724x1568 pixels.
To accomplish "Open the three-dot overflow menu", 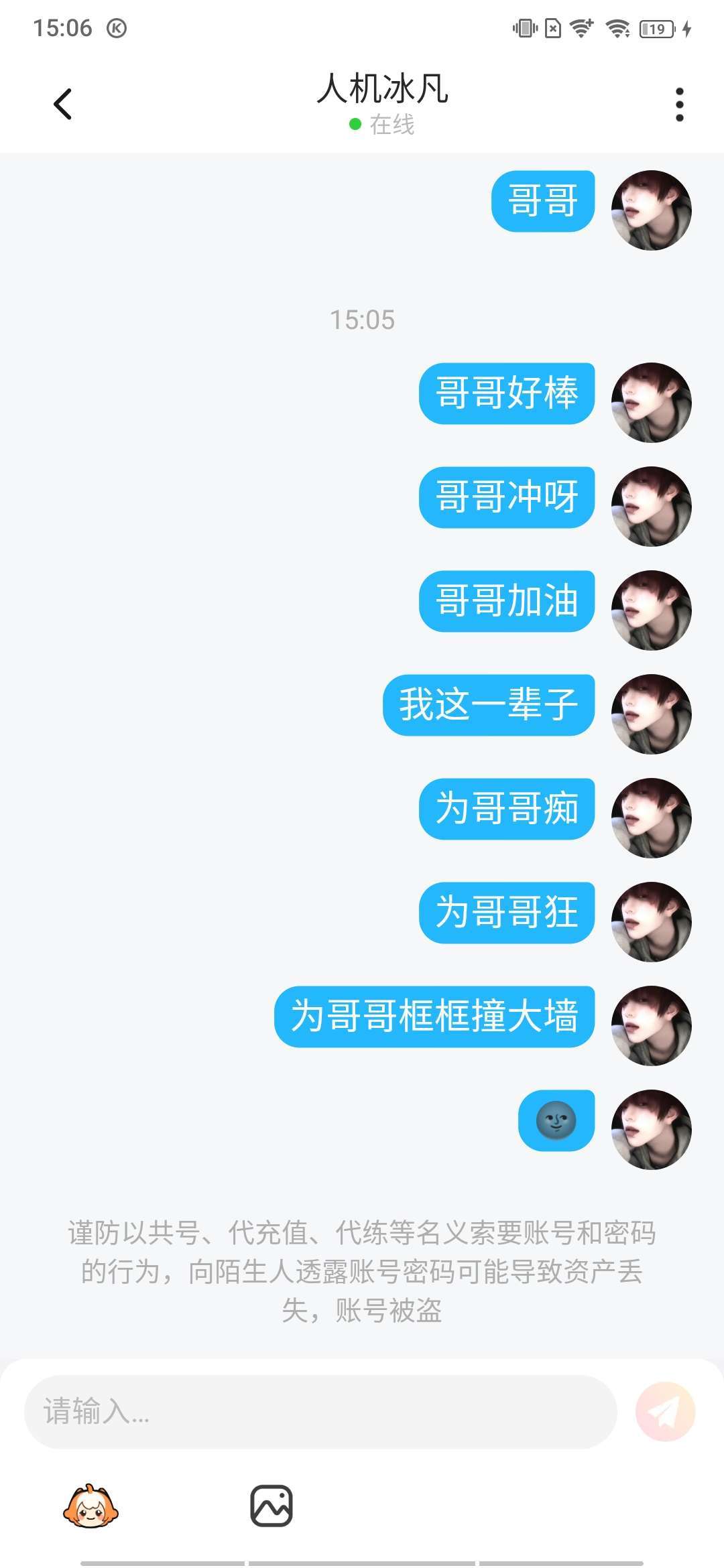I will tap(679, 105).
